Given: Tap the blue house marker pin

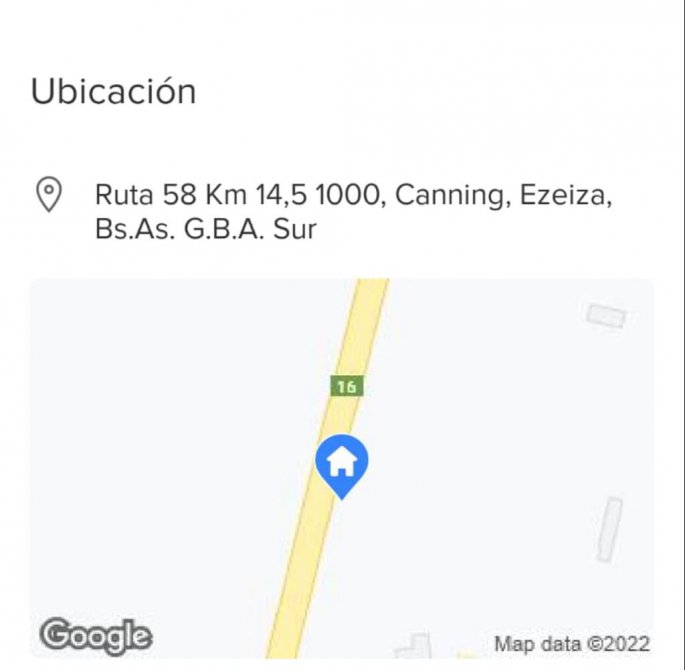Looking at the screenshot, I should [342, 464].
